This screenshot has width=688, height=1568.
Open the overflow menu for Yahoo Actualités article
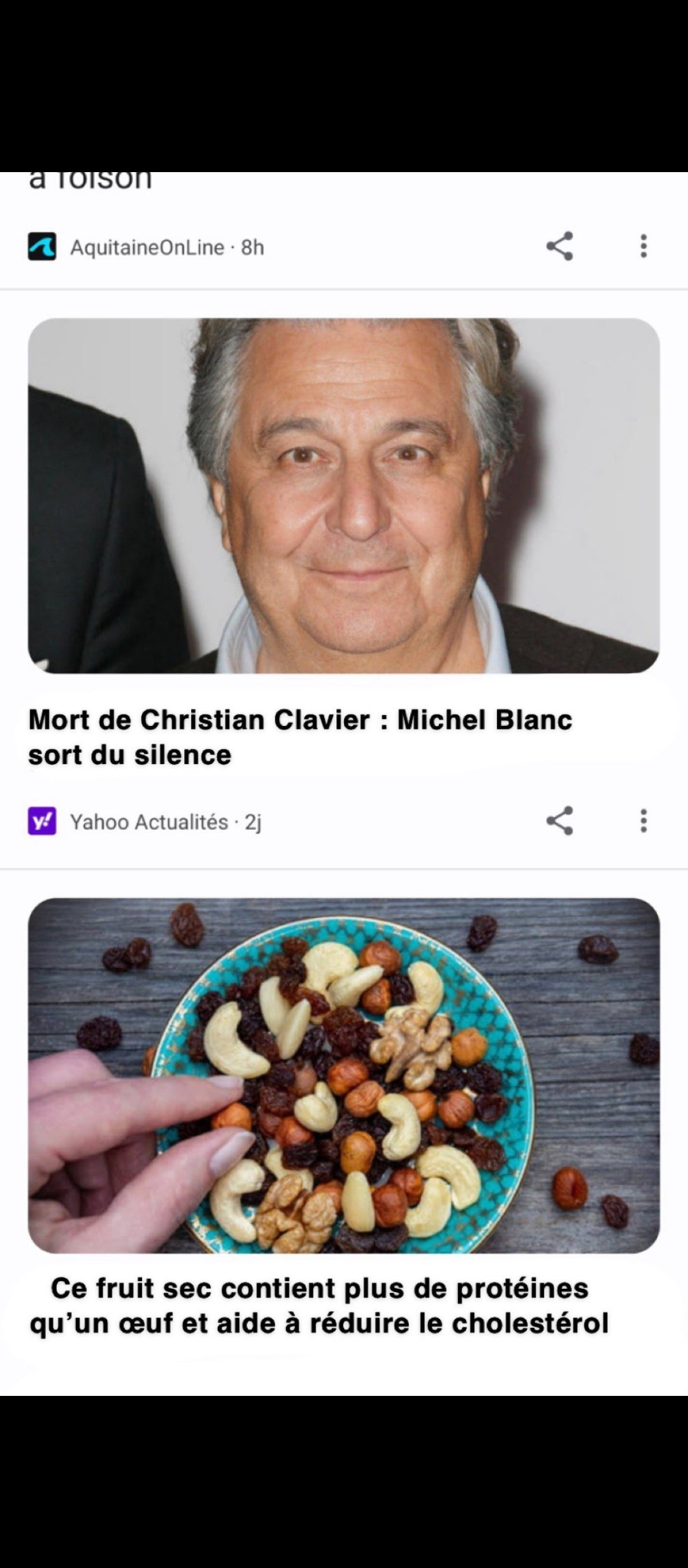pos(643,821)
